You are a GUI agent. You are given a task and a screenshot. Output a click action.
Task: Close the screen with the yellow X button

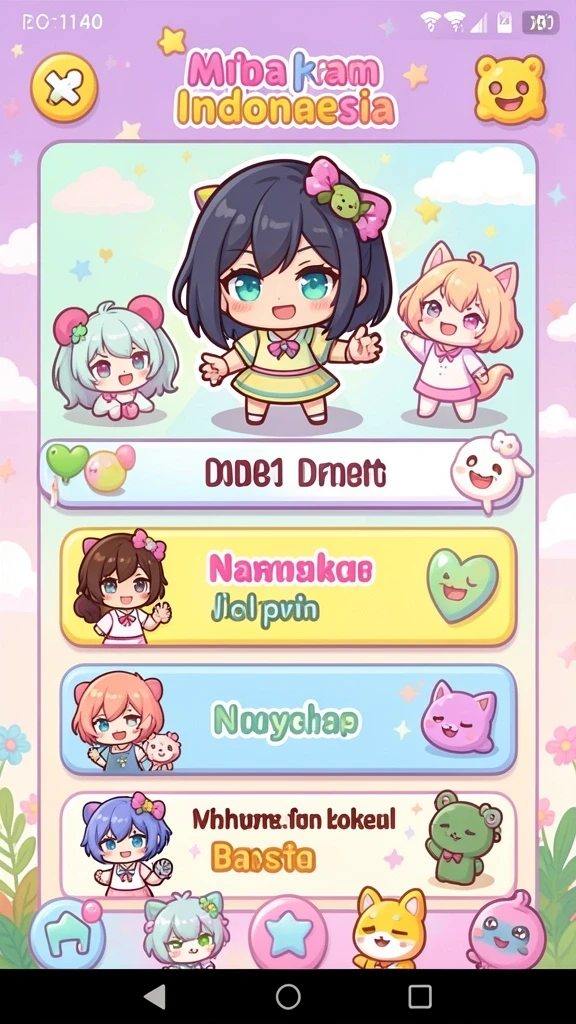click(x=64, y=88)
